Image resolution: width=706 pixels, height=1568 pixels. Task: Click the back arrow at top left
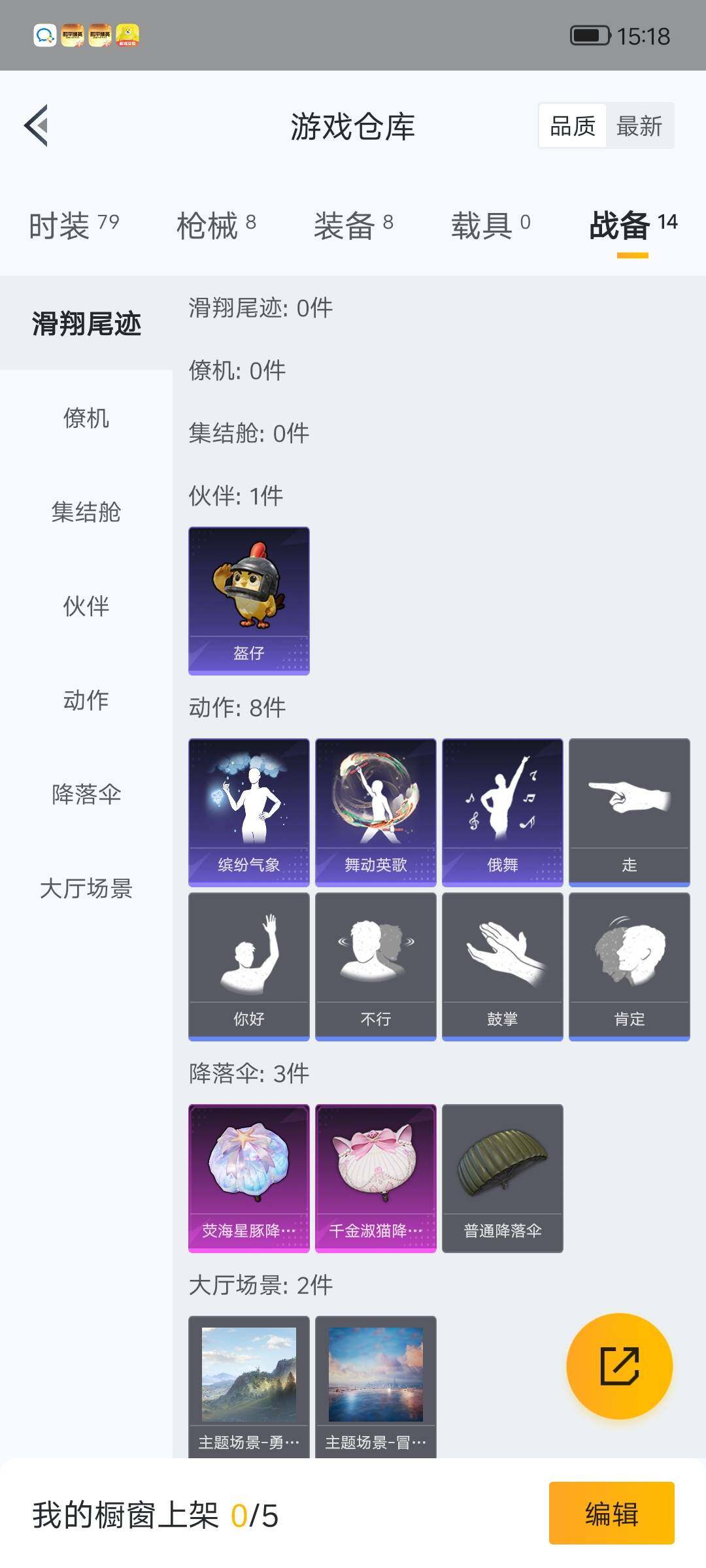(37, 126)
